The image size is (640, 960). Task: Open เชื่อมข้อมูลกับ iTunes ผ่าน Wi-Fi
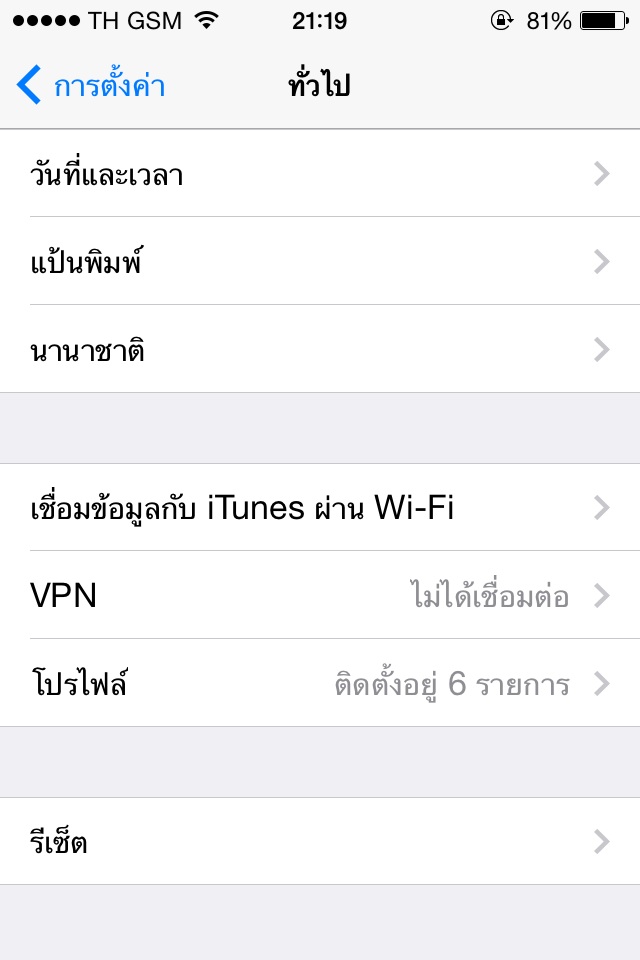[x=320, y=508]
